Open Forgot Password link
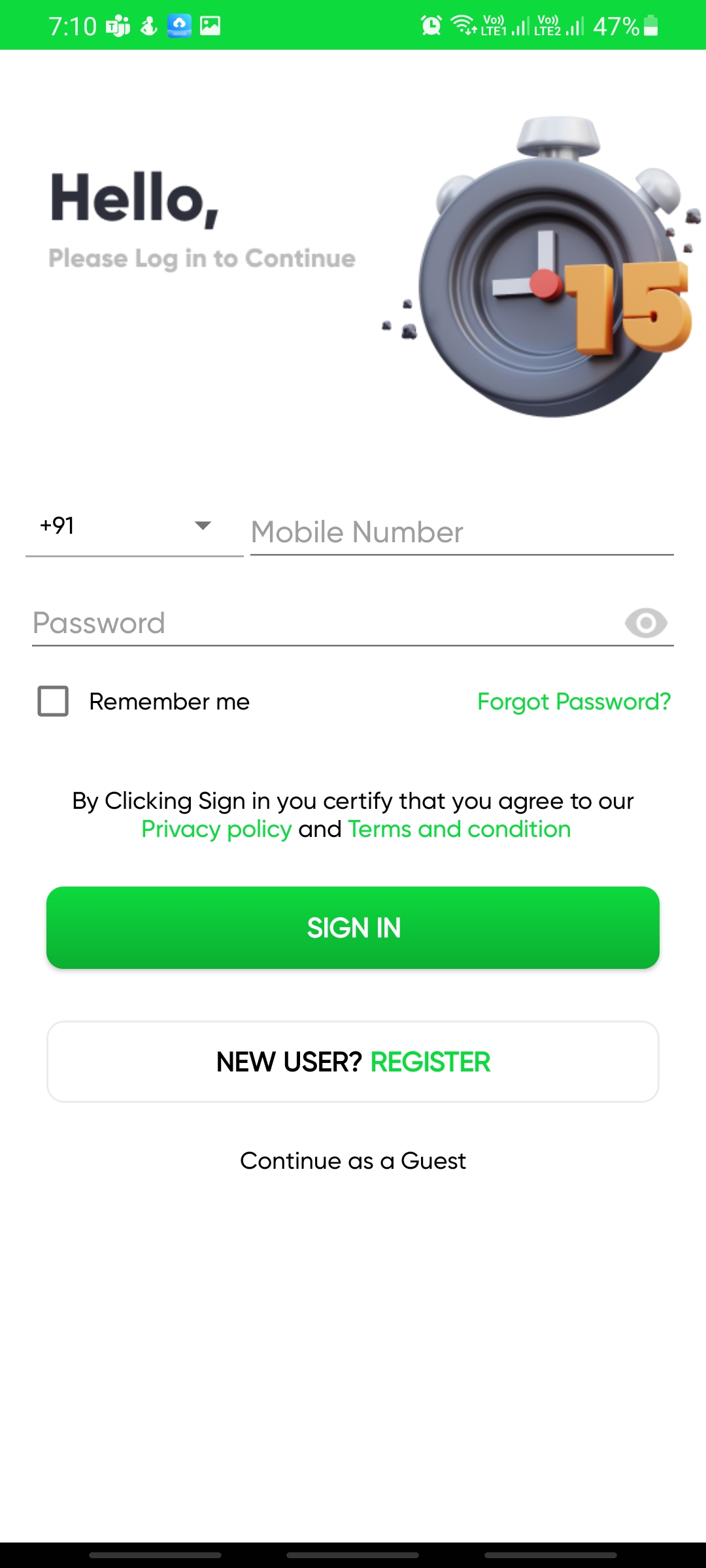Image resolution: width=706 pixels, height=1568 pixels. point(574,701)
